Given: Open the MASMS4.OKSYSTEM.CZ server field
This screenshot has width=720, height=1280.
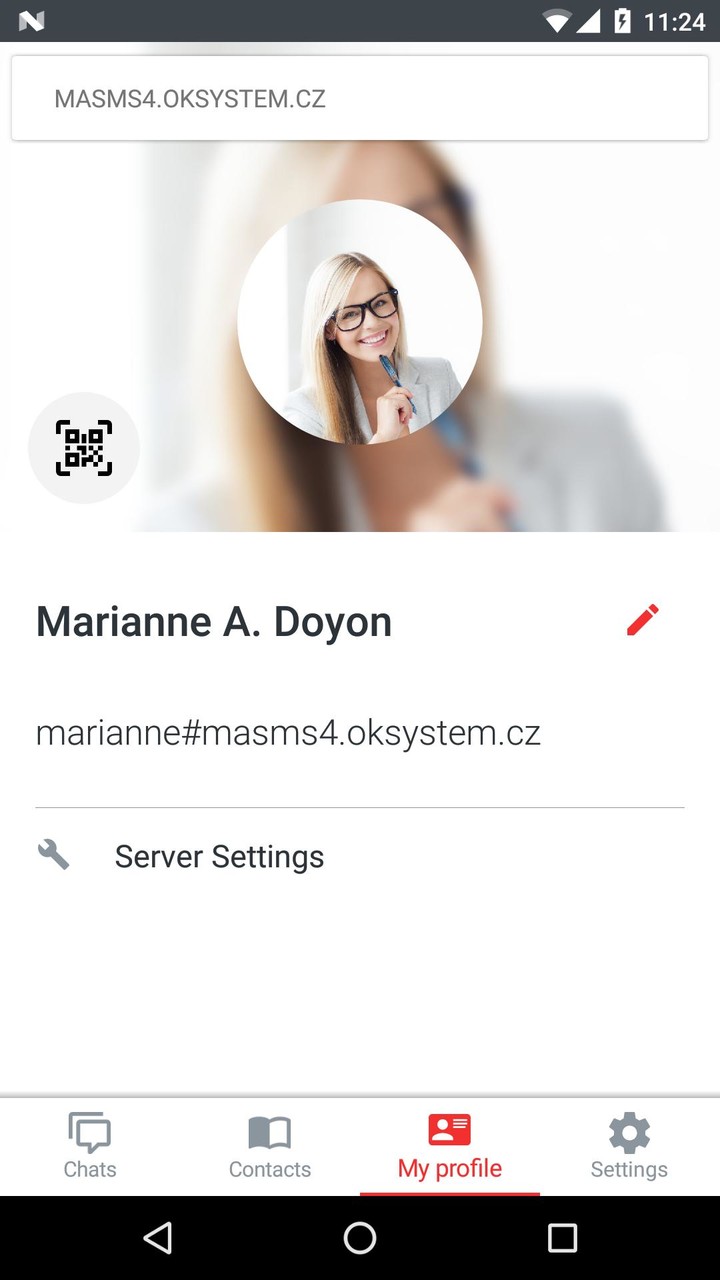Looking at the screenshot, I should pyautogui.click(x=359, y=98).
